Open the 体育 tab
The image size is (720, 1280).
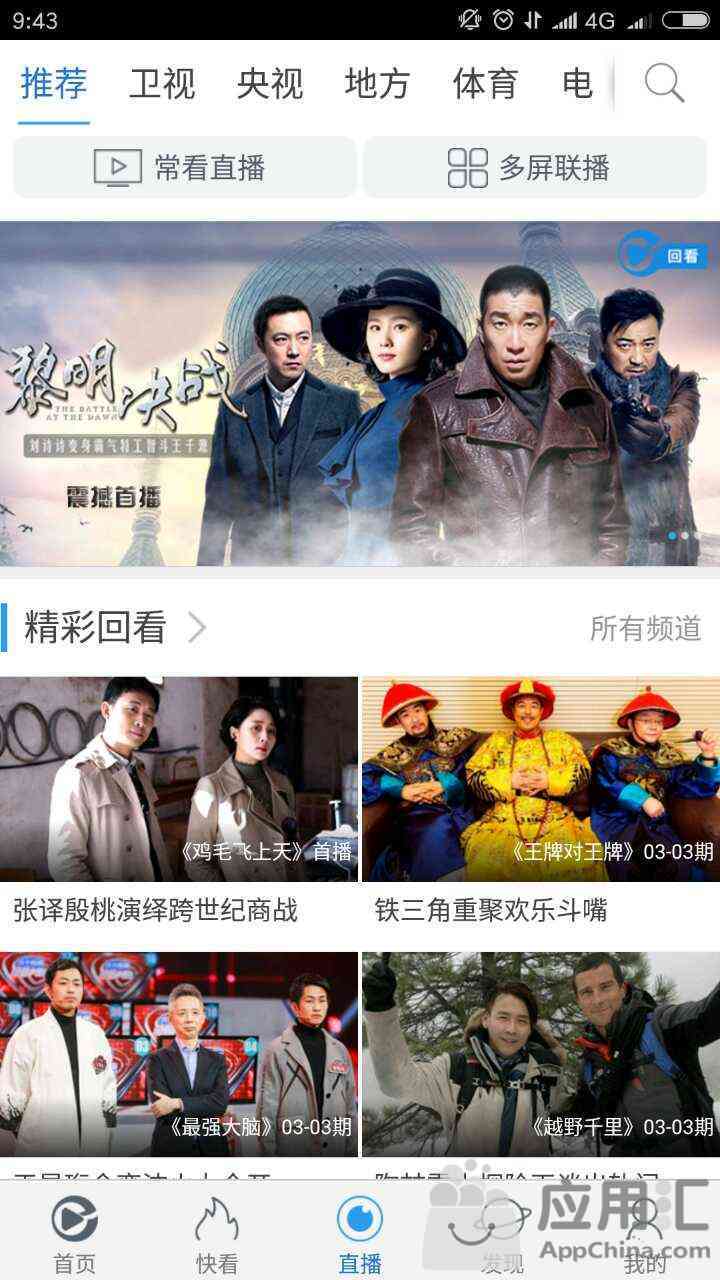pos(485,84)
